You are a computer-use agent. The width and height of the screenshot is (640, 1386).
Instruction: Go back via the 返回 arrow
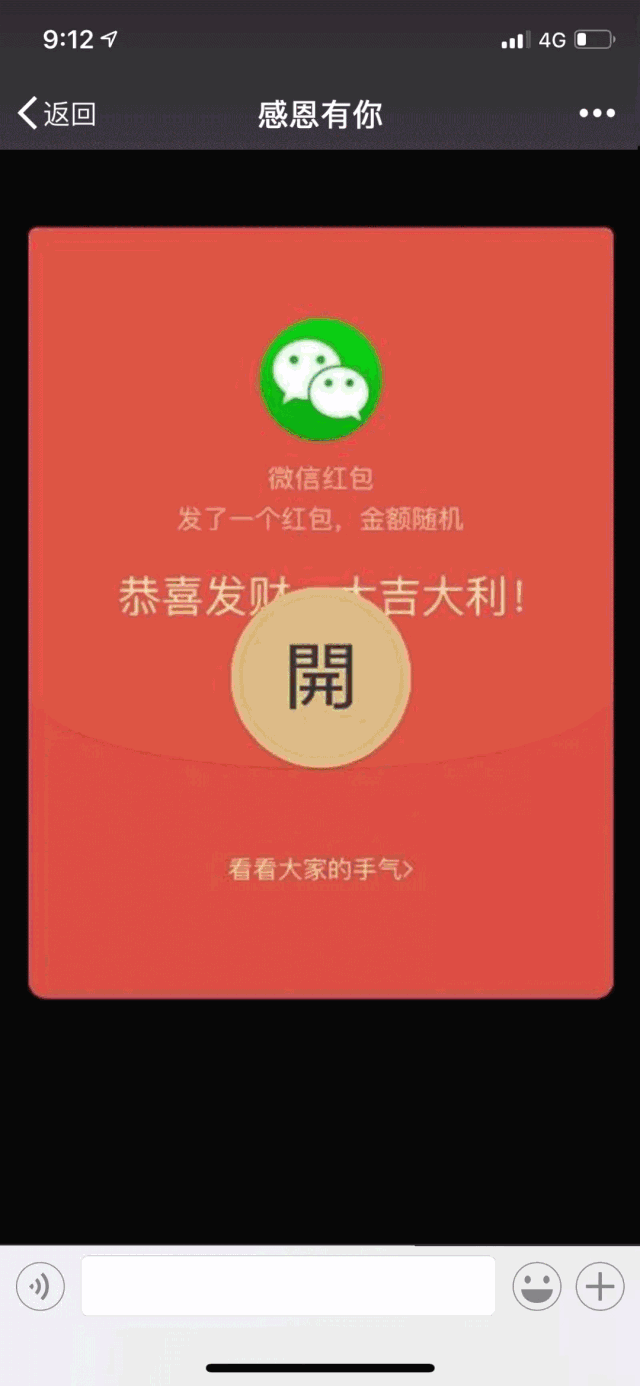[x=56, y=114]
